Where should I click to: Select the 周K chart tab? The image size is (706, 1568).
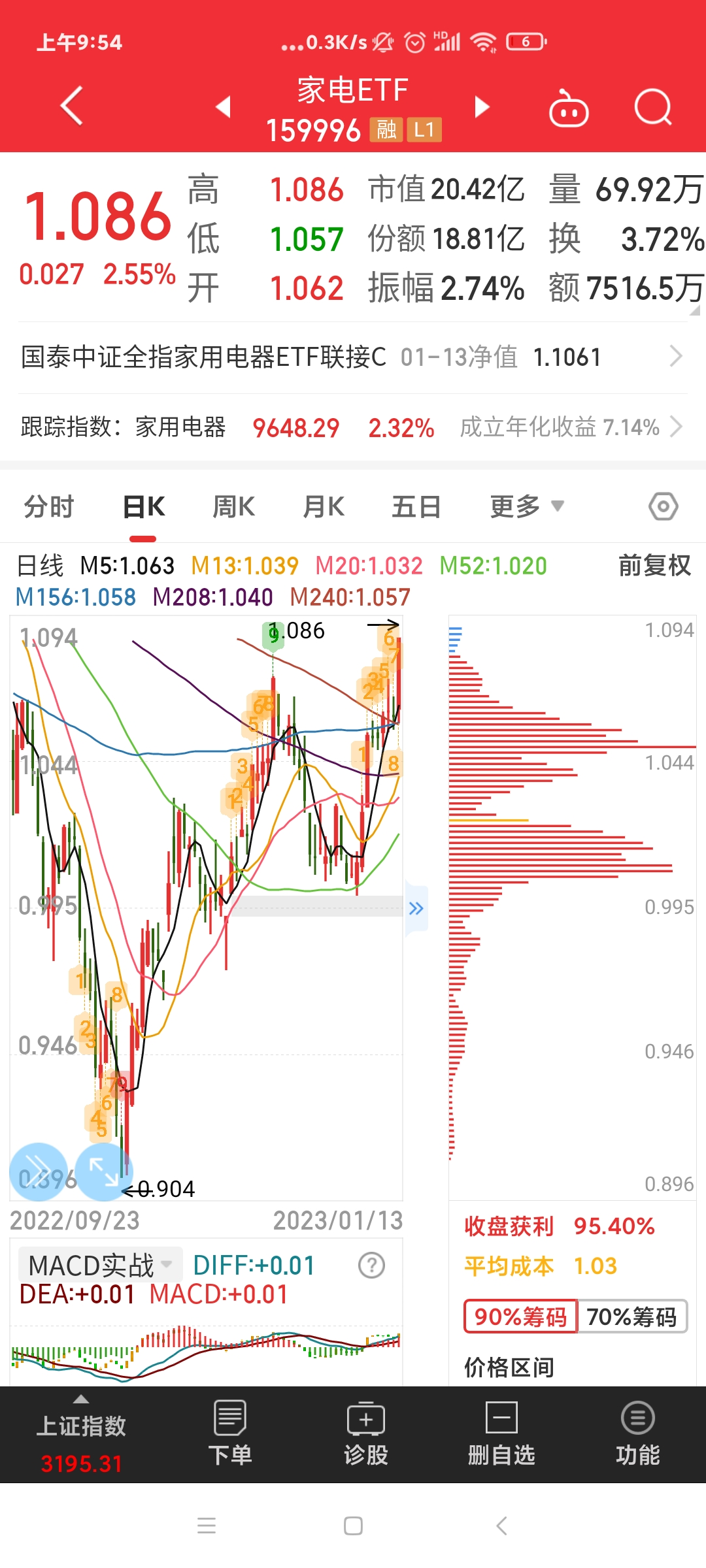pos(233,507)
